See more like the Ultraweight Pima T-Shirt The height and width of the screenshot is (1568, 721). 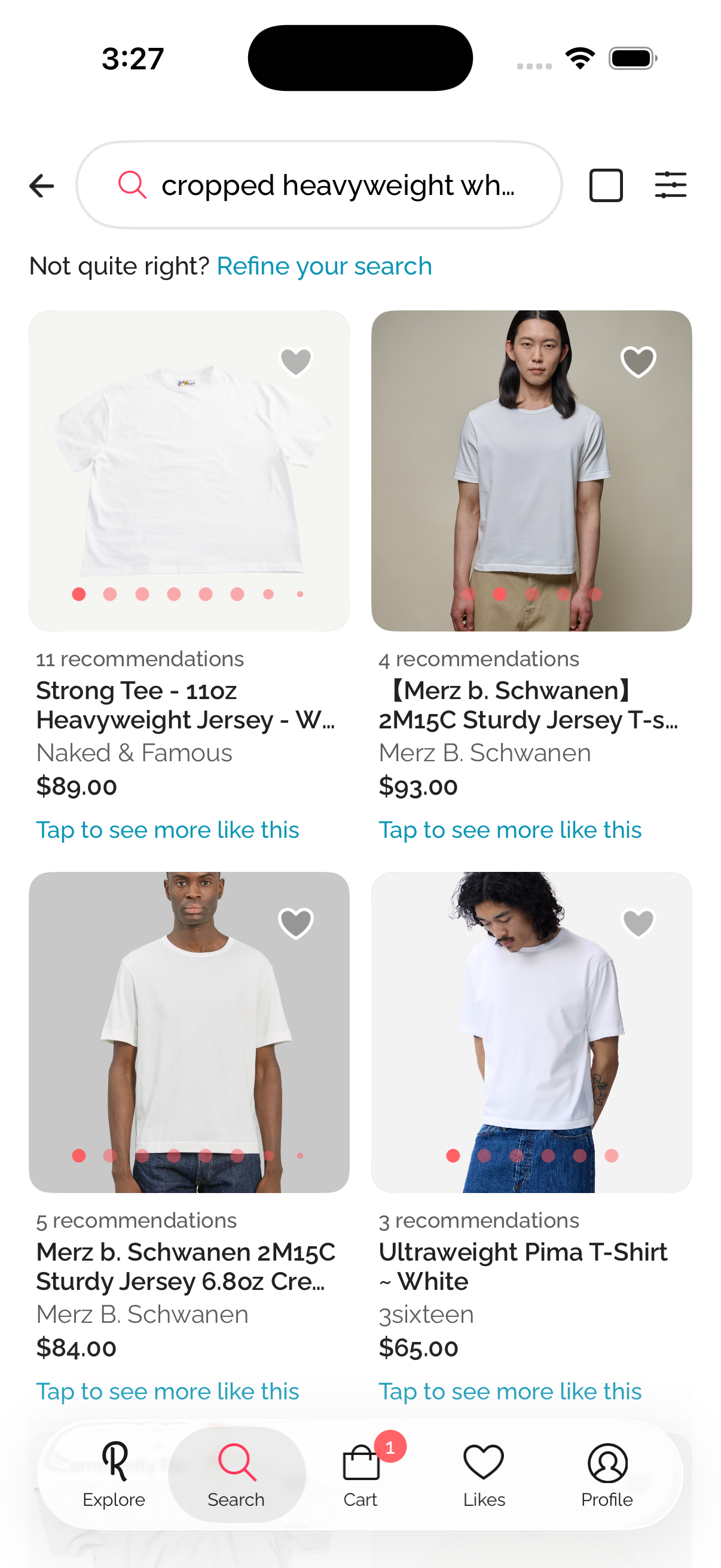point(510,1392)
